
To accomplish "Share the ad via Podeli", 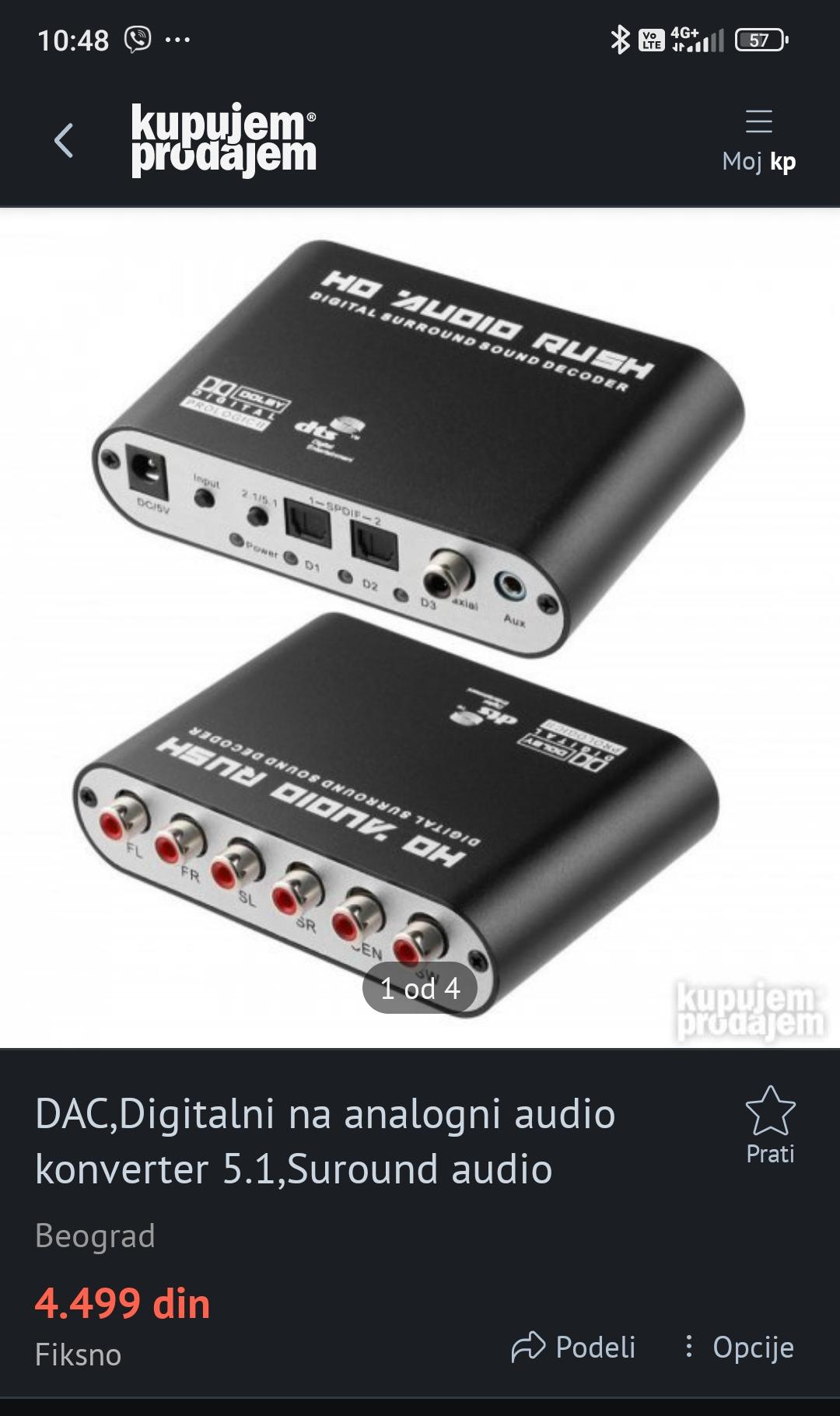I will [574, 1348].
